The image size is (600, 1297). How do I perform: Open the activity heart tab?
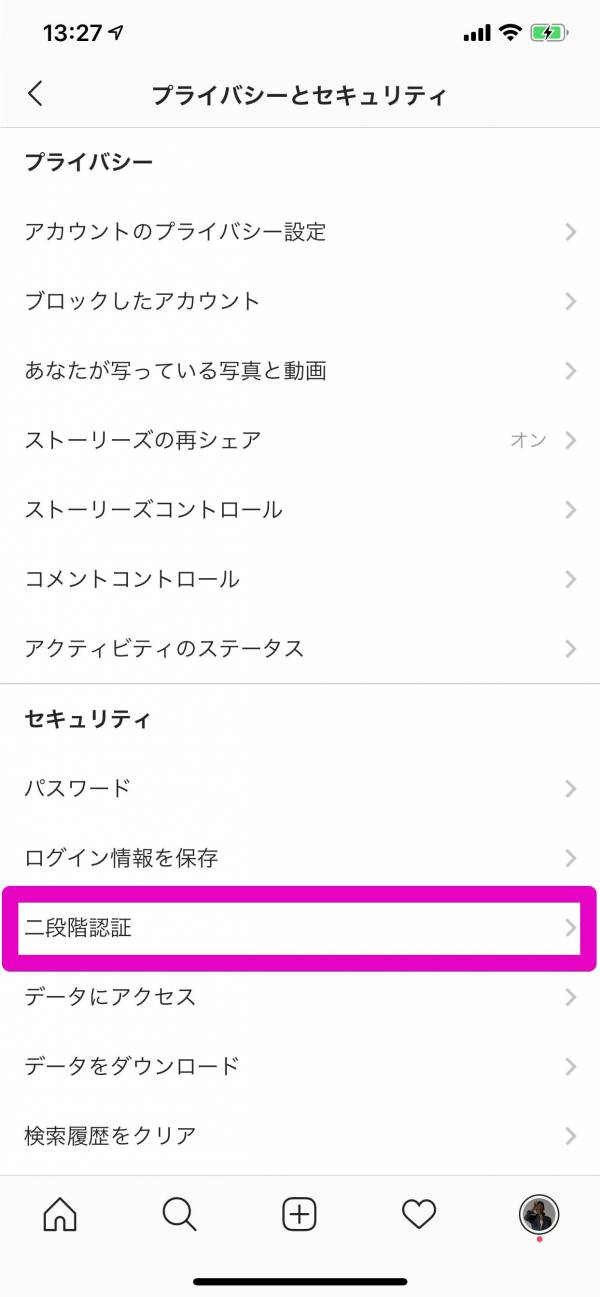pyautogui.click(x=419, y=1214)
